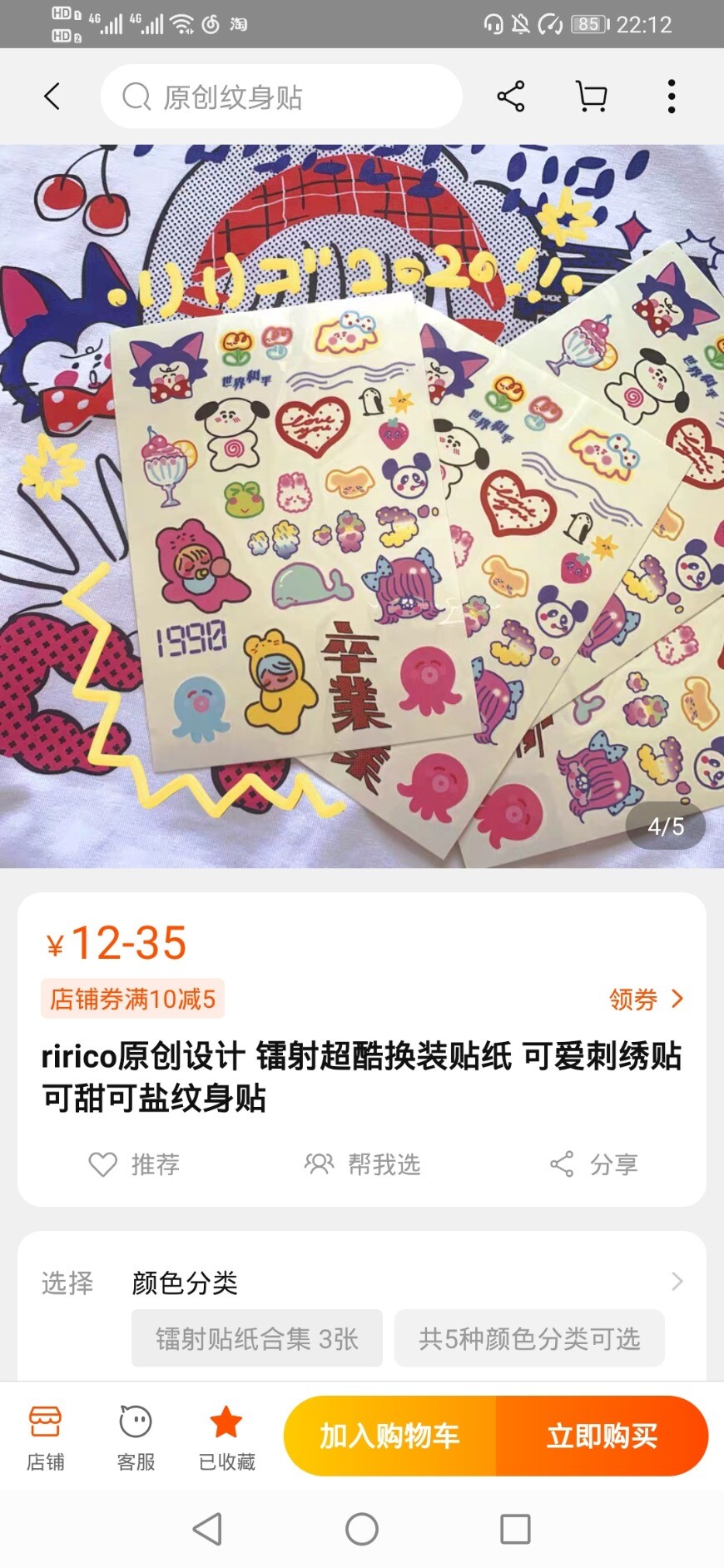The image size is (724, 1568).
Task: Toggle the 已收藏 favorite star
Action: tap(226, 1437)
